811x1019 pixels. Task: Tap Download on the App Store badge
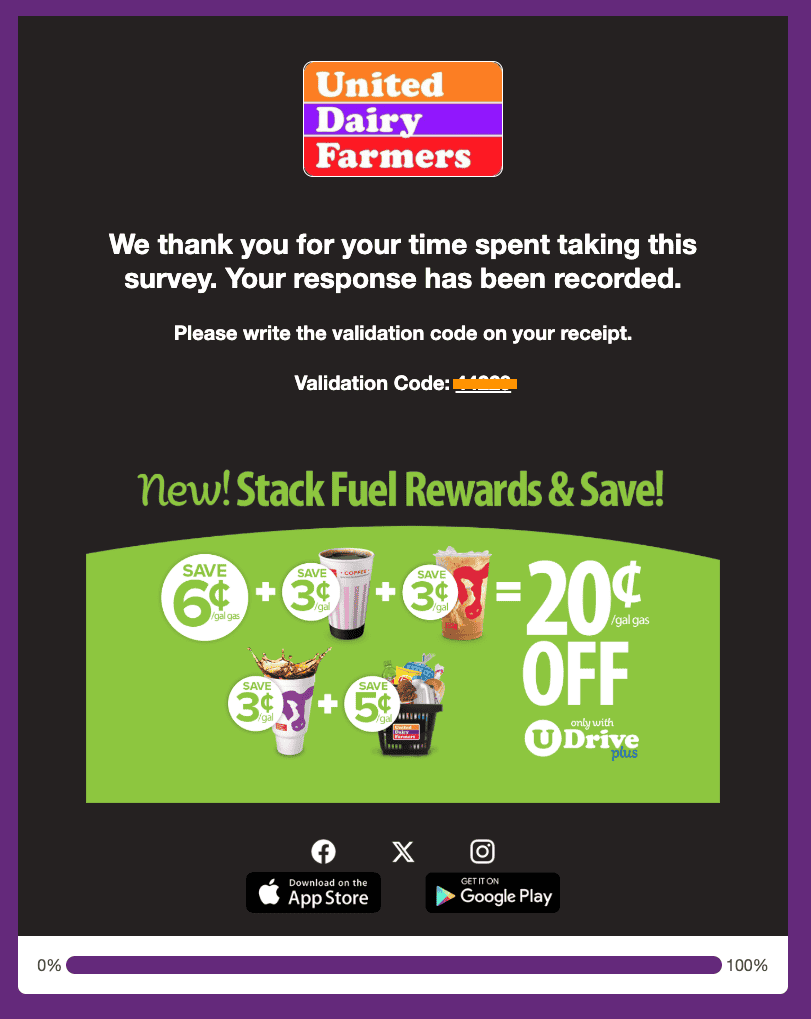point(313,892)
